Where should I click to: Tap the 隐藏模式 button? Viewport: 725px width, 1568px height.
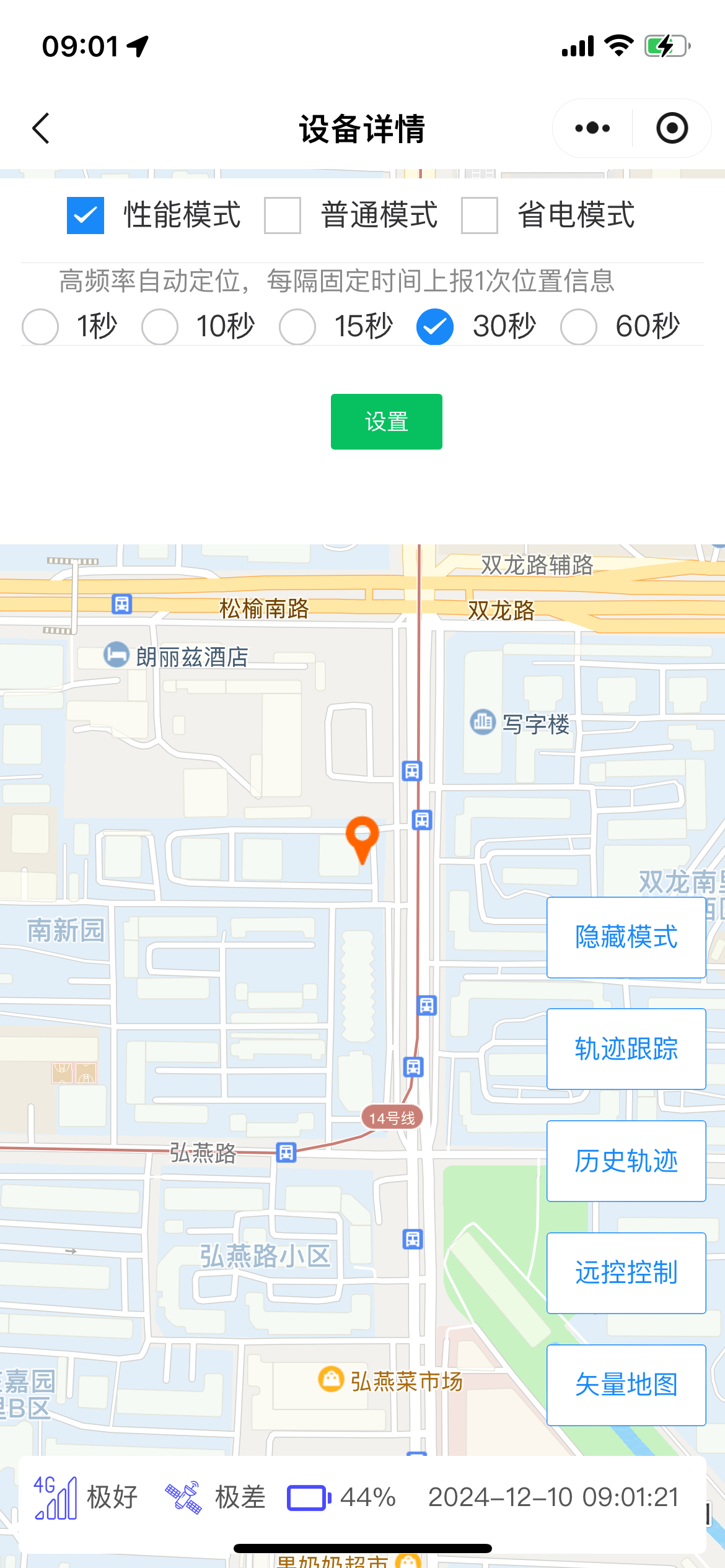(x=625, y=937)
